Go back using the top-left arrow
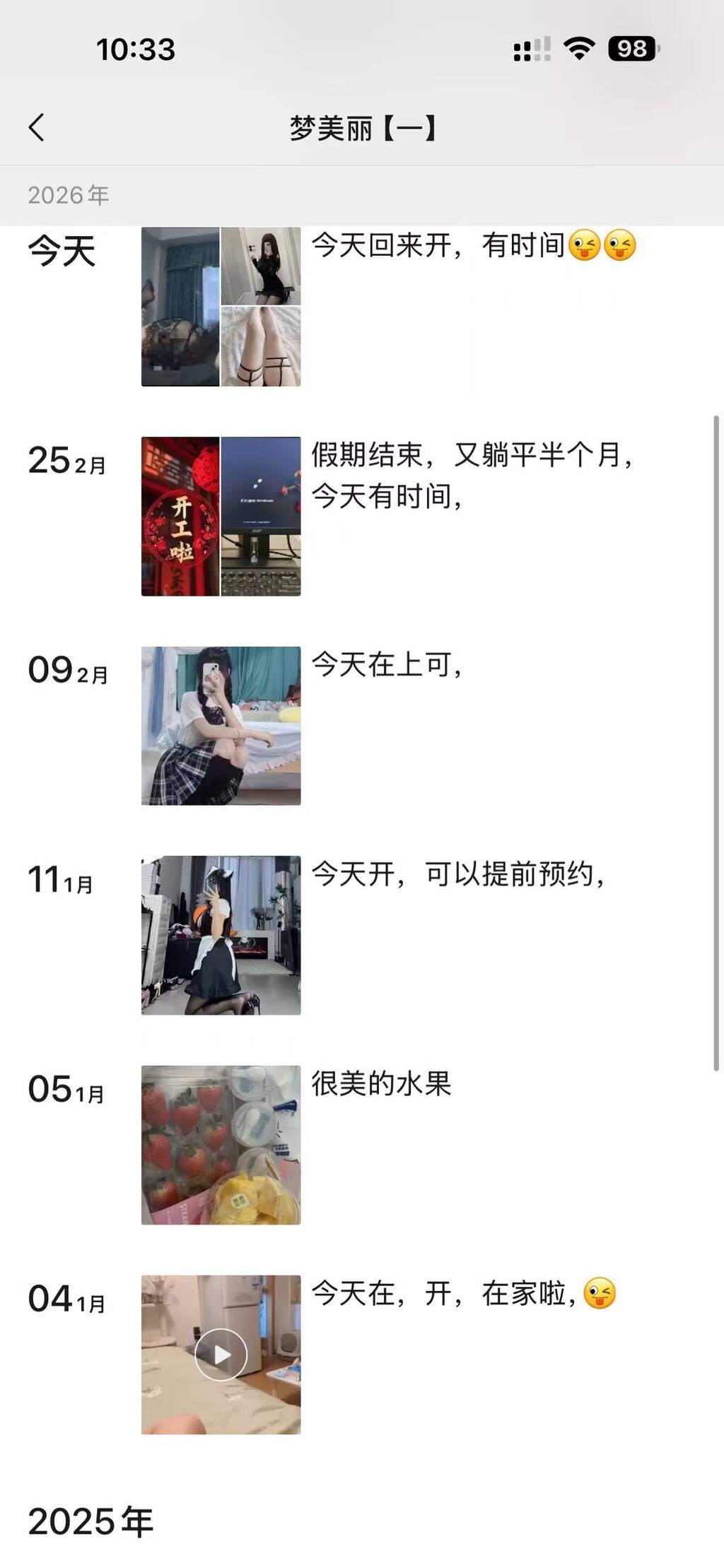Image resolution: width=724 pixels, height=1568 pixels. point(37,128)
